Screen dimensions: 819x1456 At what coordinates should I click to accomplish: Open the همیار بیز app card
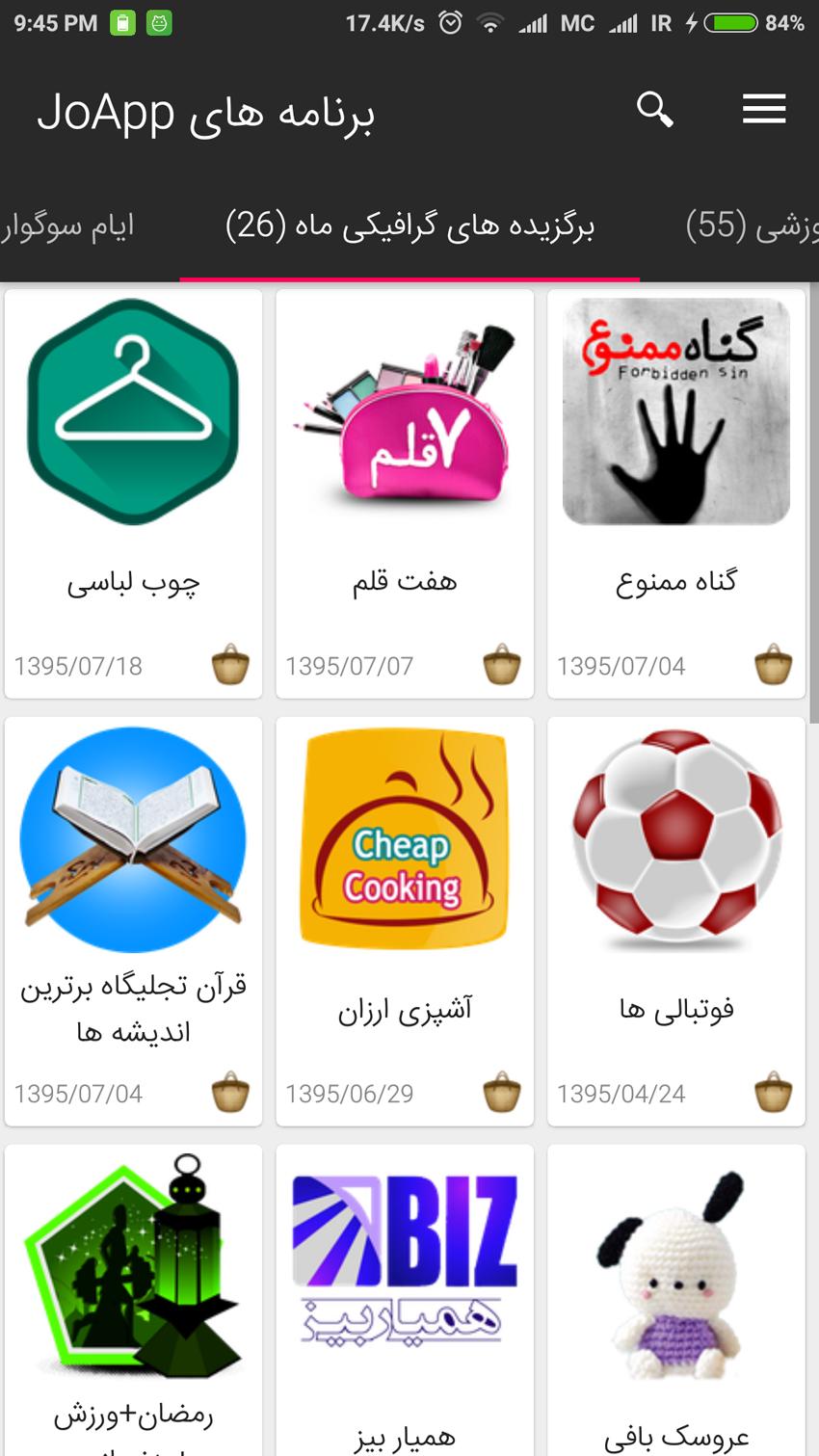coord(405,1291)
